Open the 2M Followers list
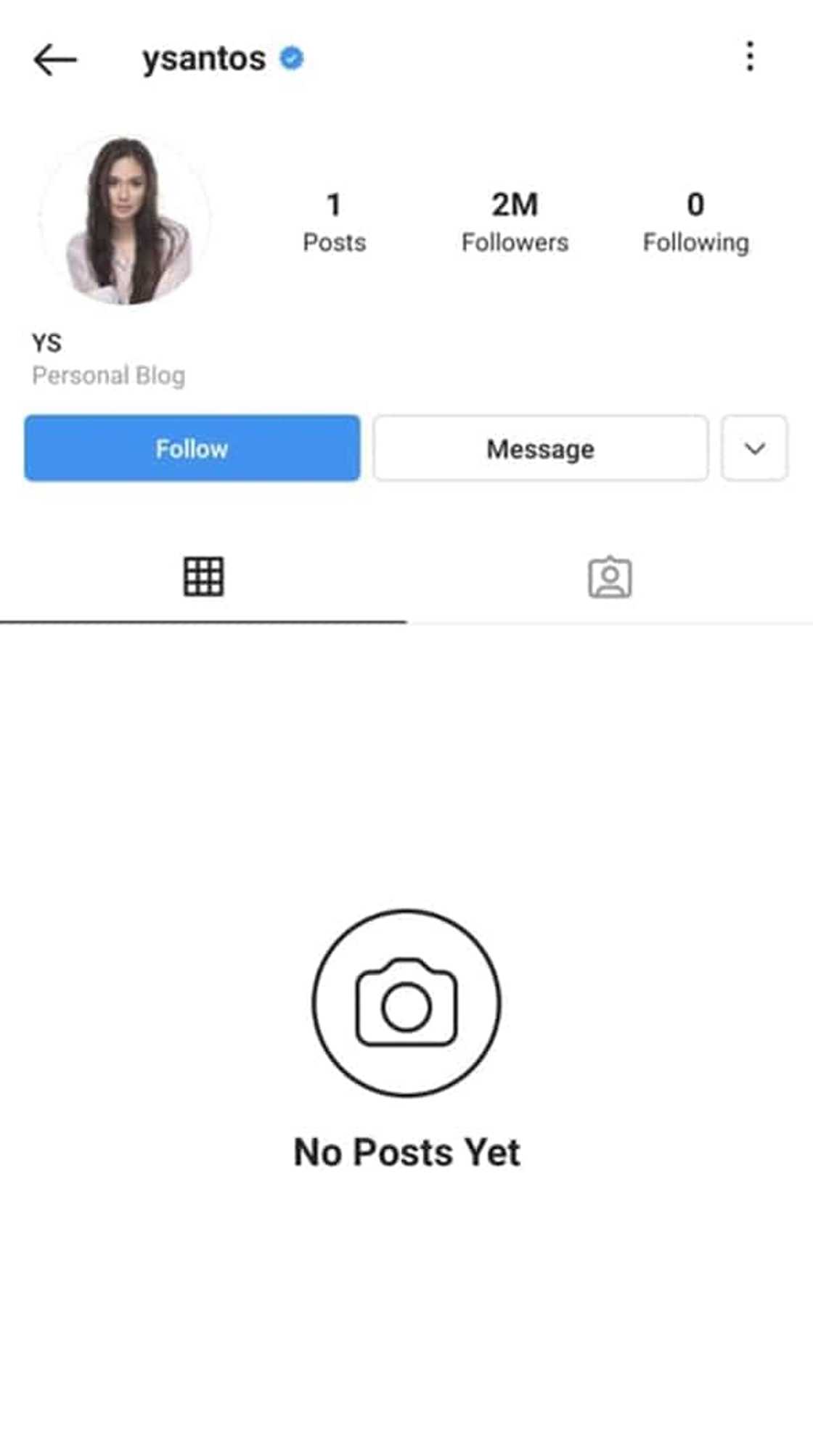813x1456 pixels. (x=515, y=221)
